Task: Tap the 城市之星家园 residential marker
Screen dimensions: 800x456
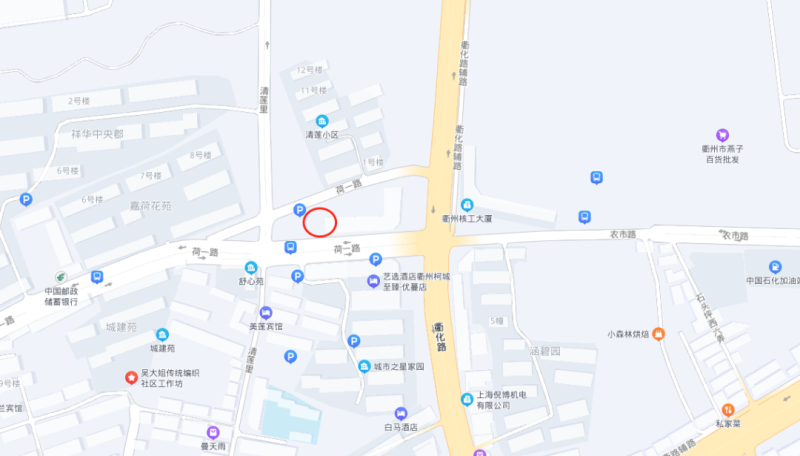Action: [364, 366]
